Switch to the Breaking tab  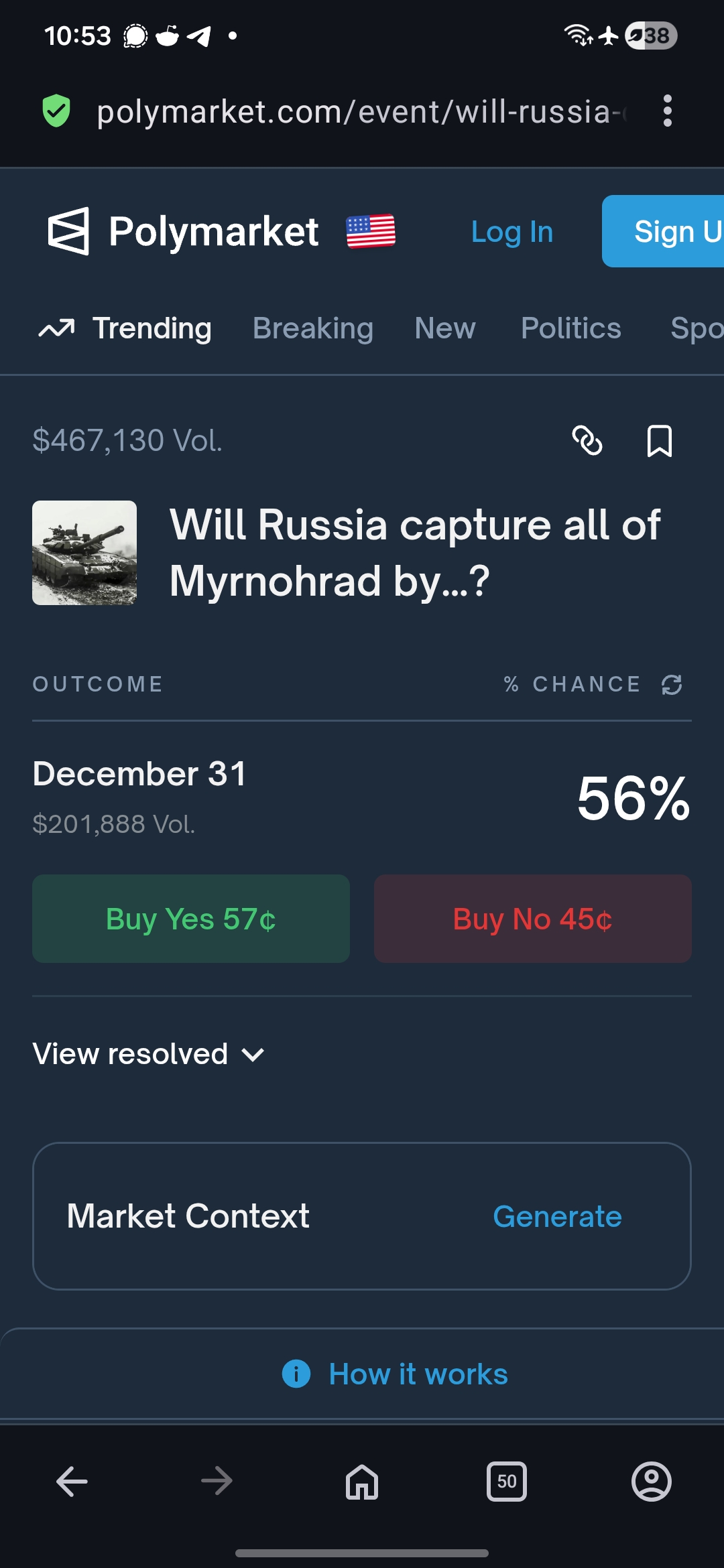click(x=313, y=328)
